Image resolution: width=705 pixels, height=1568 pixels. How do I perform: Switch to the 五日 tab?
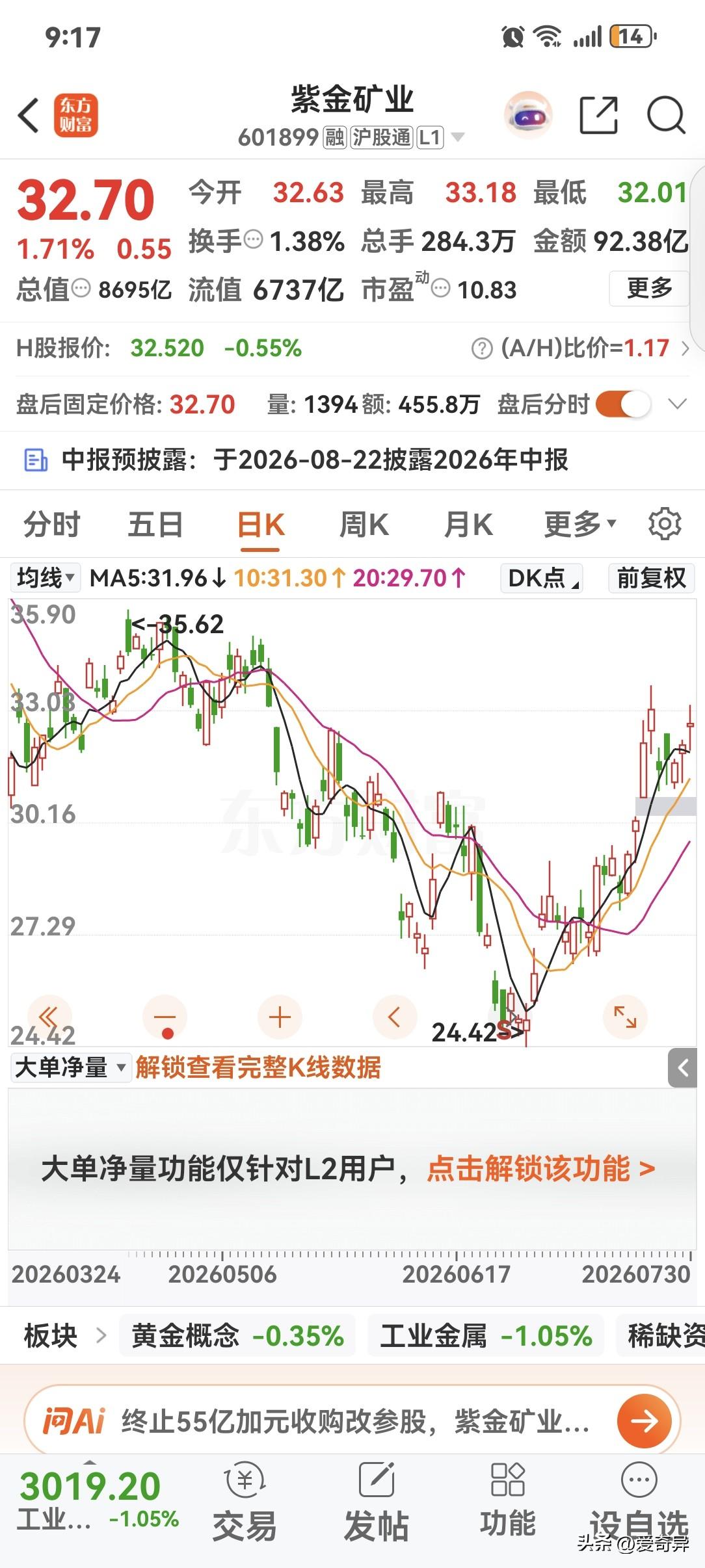[155, 525]
